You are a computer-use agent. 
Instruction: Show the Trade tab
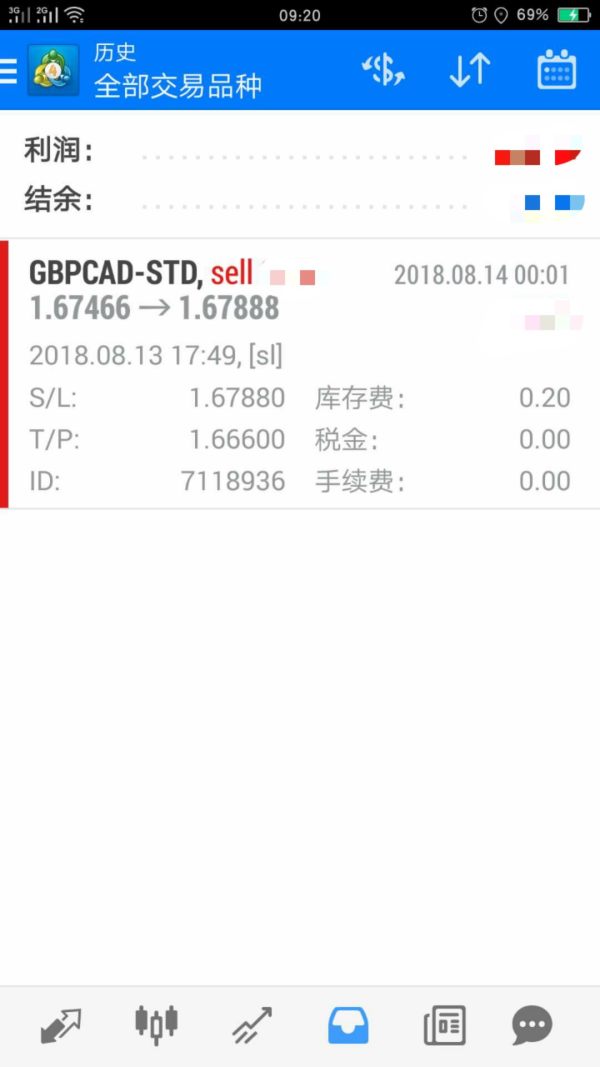point(252,1026)
